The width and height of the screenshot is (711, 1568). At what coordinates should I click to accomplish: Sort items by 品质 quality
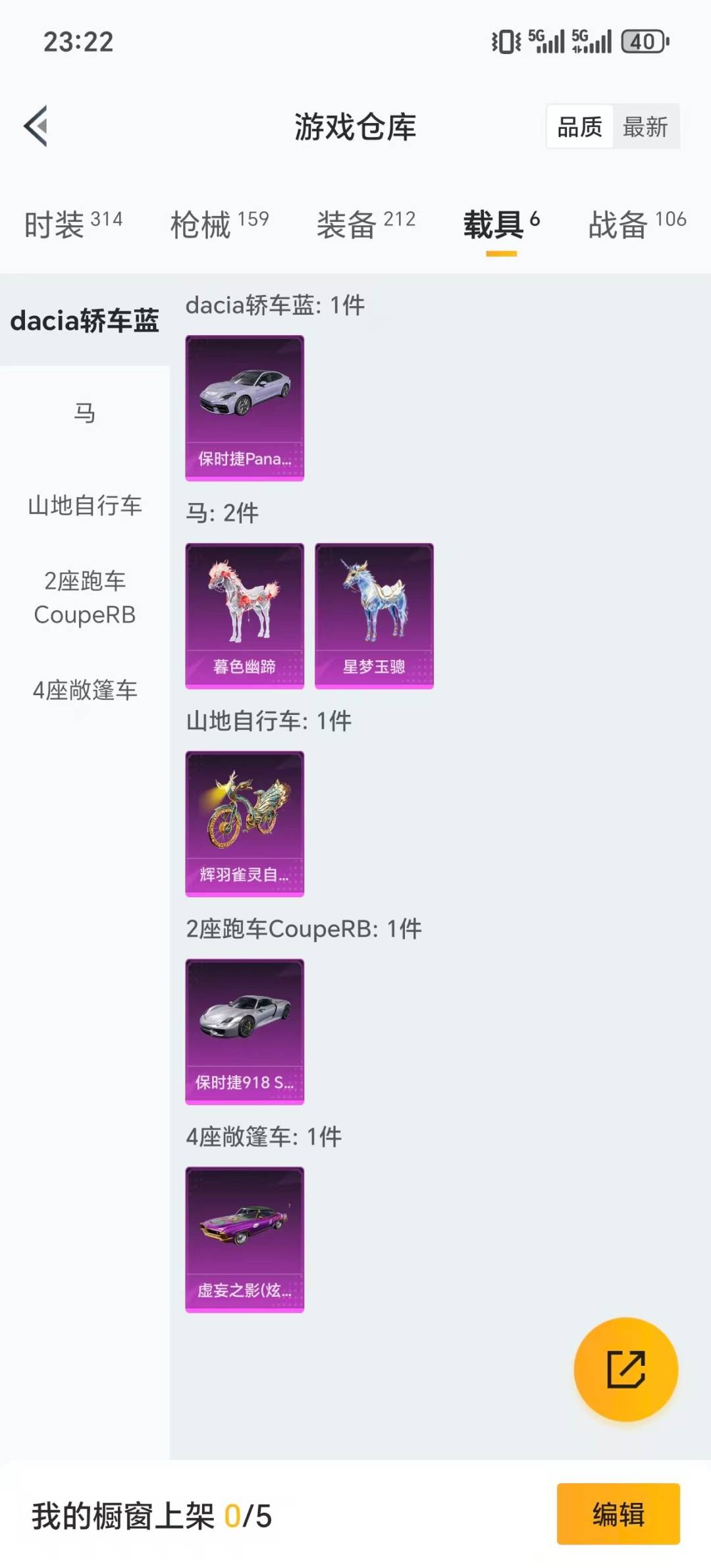[577, 127]
